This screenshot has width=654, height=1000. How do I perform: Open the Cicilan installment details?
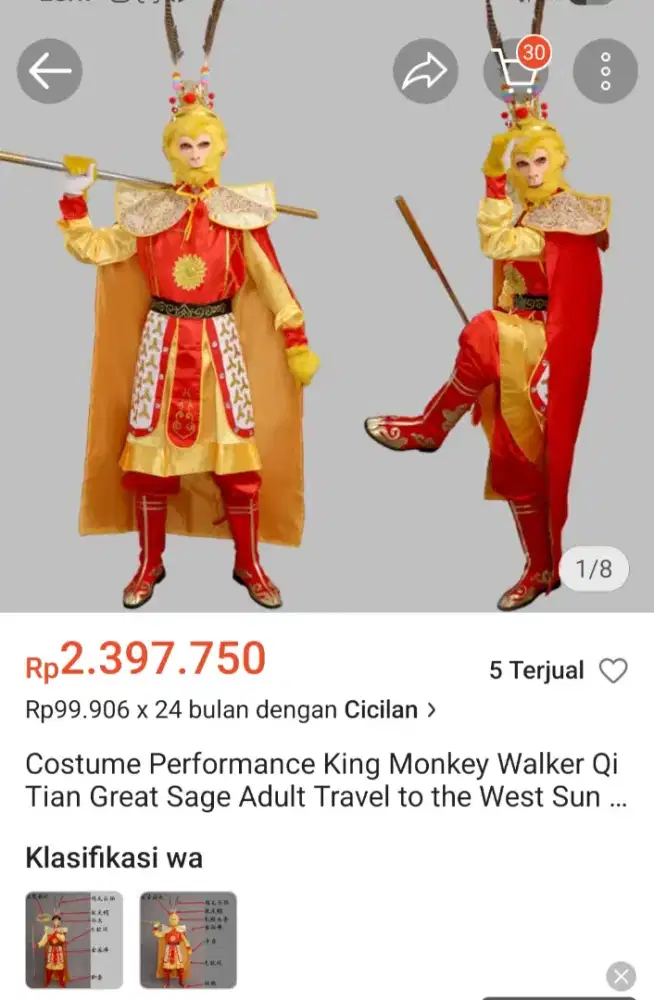(x=390, y=710)
